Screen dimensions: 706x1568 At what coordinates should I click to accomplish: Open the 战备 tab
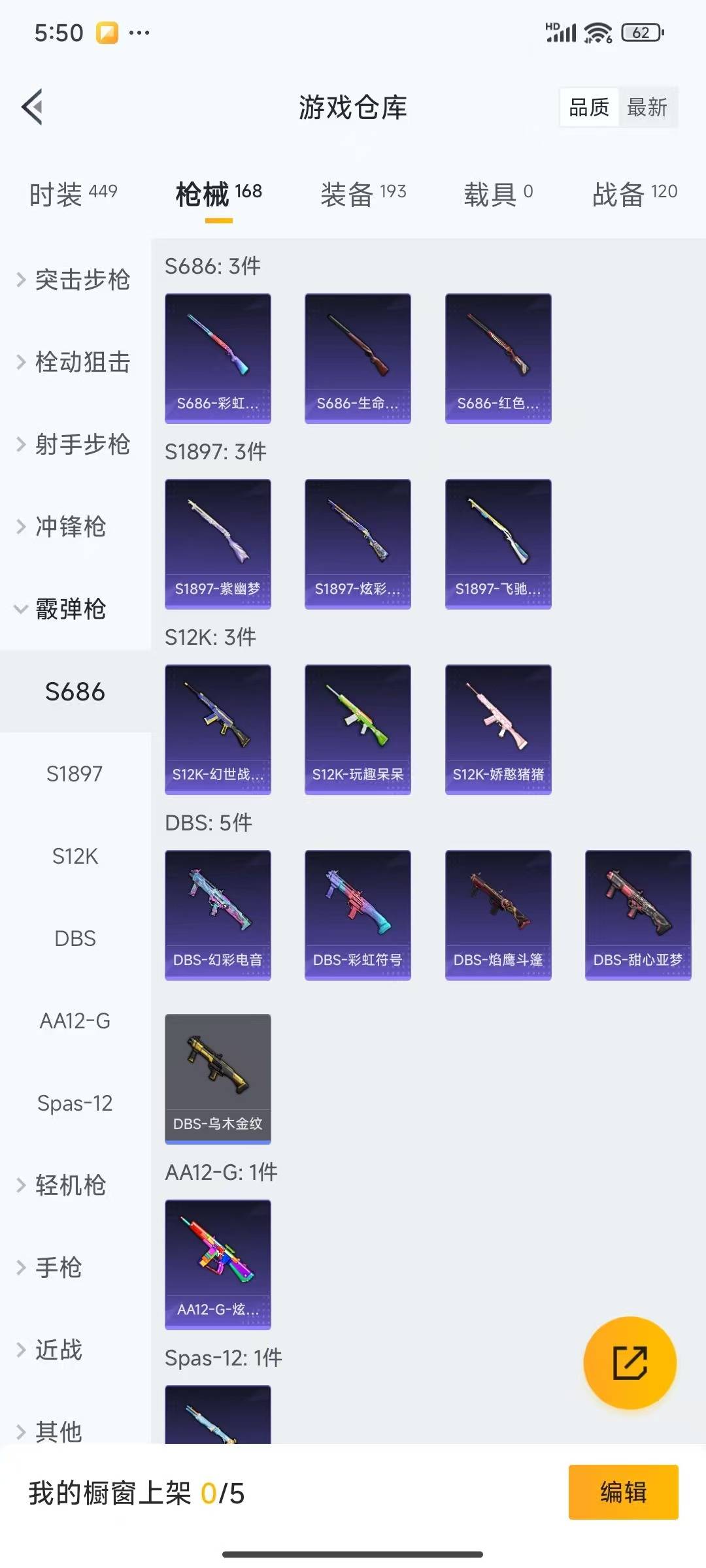[634, 194]
